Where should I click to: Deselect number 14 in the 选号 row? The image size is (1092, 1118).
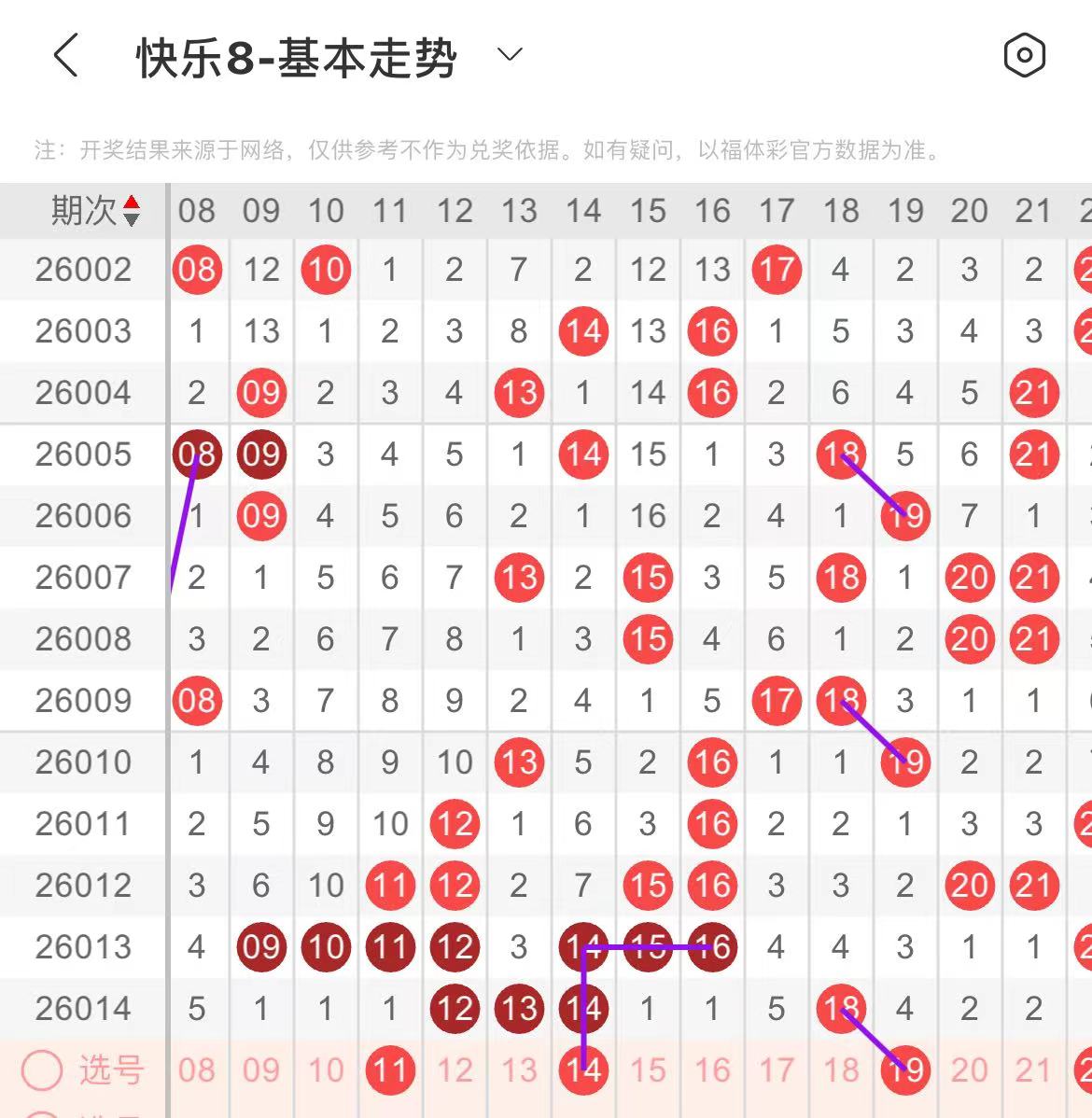tap(582, 1069)
